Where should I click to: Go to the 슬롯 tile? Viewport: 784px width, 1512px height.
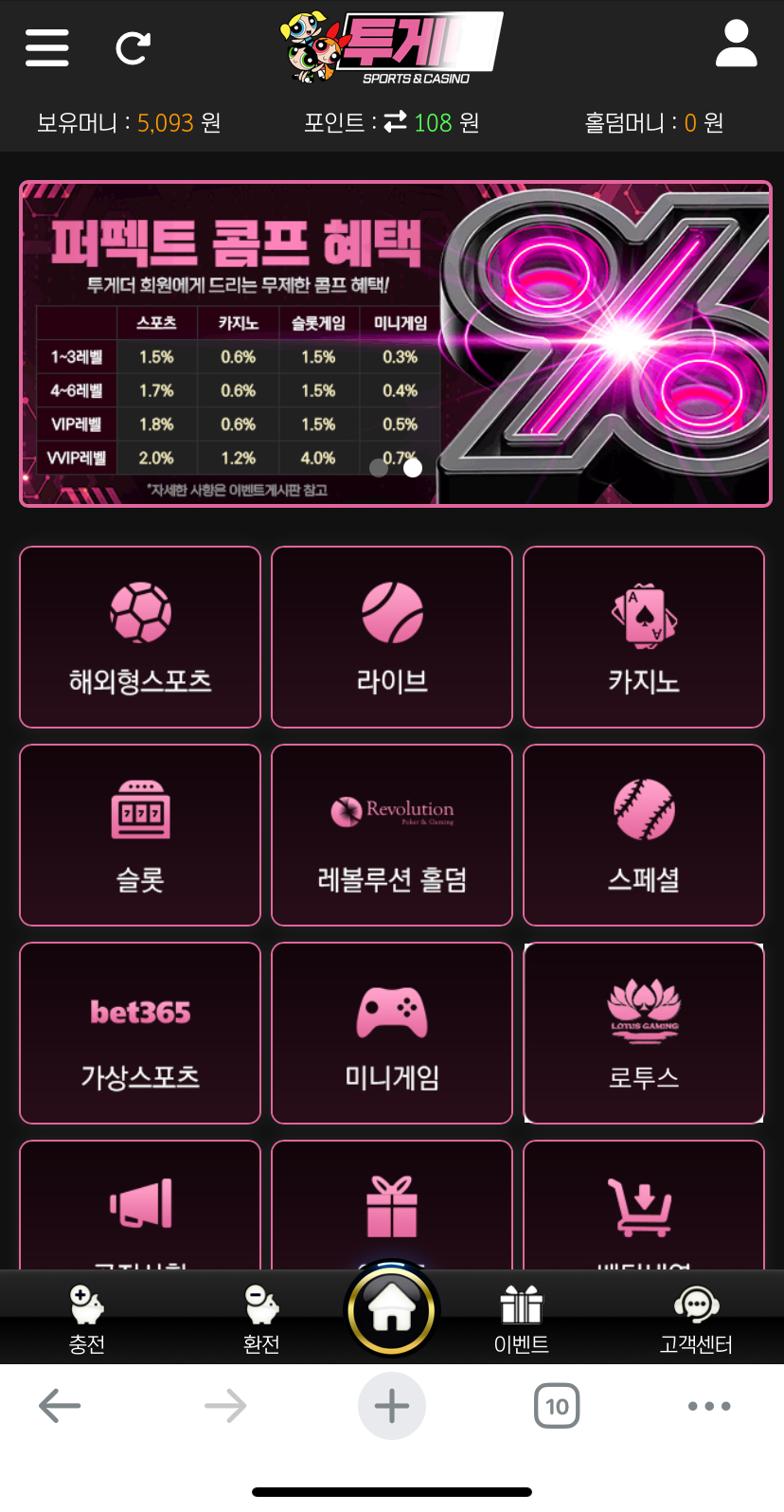coord(140,835)
